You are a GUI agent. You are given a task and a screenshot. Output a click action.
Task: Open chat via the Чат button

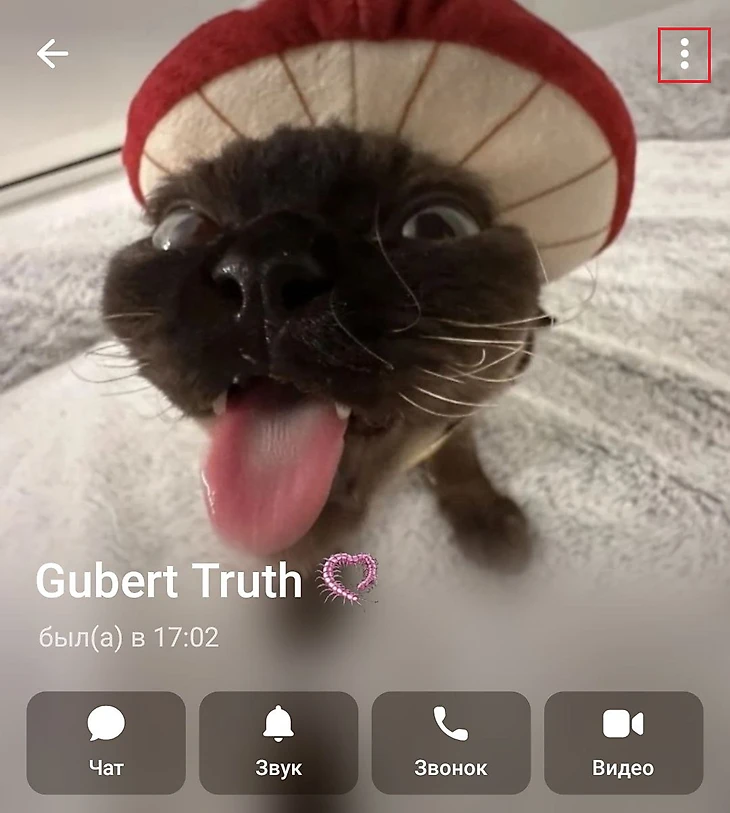coord(106,742)
